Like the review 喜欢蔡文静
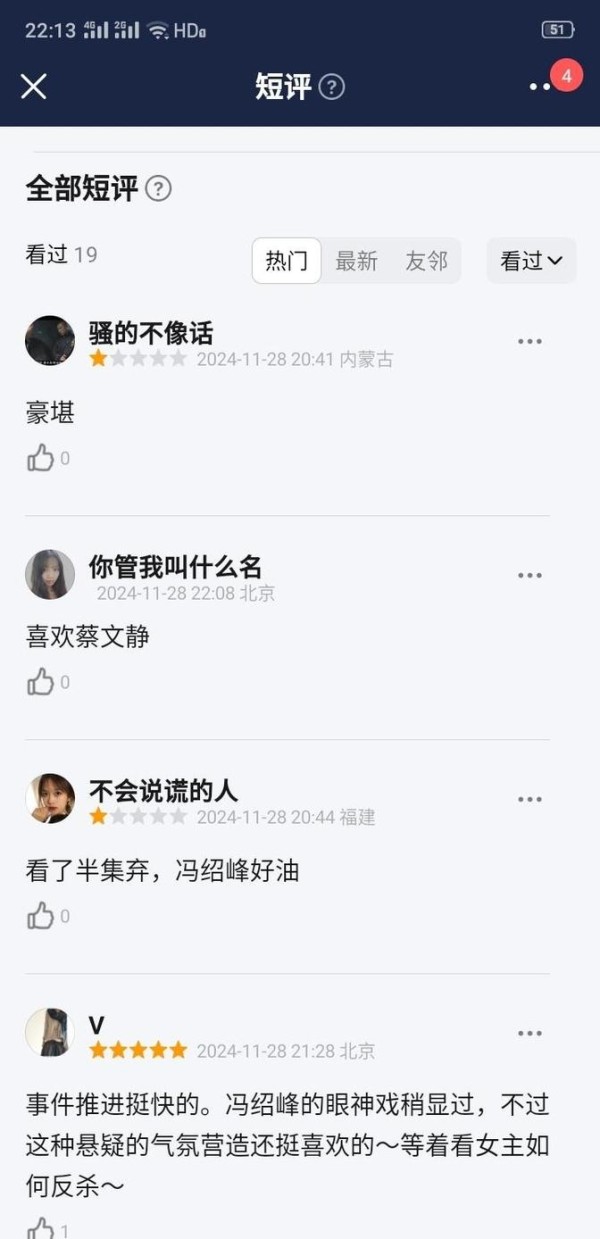Image resolution: width=600 pixels, height=1239 pixels. 41,682
